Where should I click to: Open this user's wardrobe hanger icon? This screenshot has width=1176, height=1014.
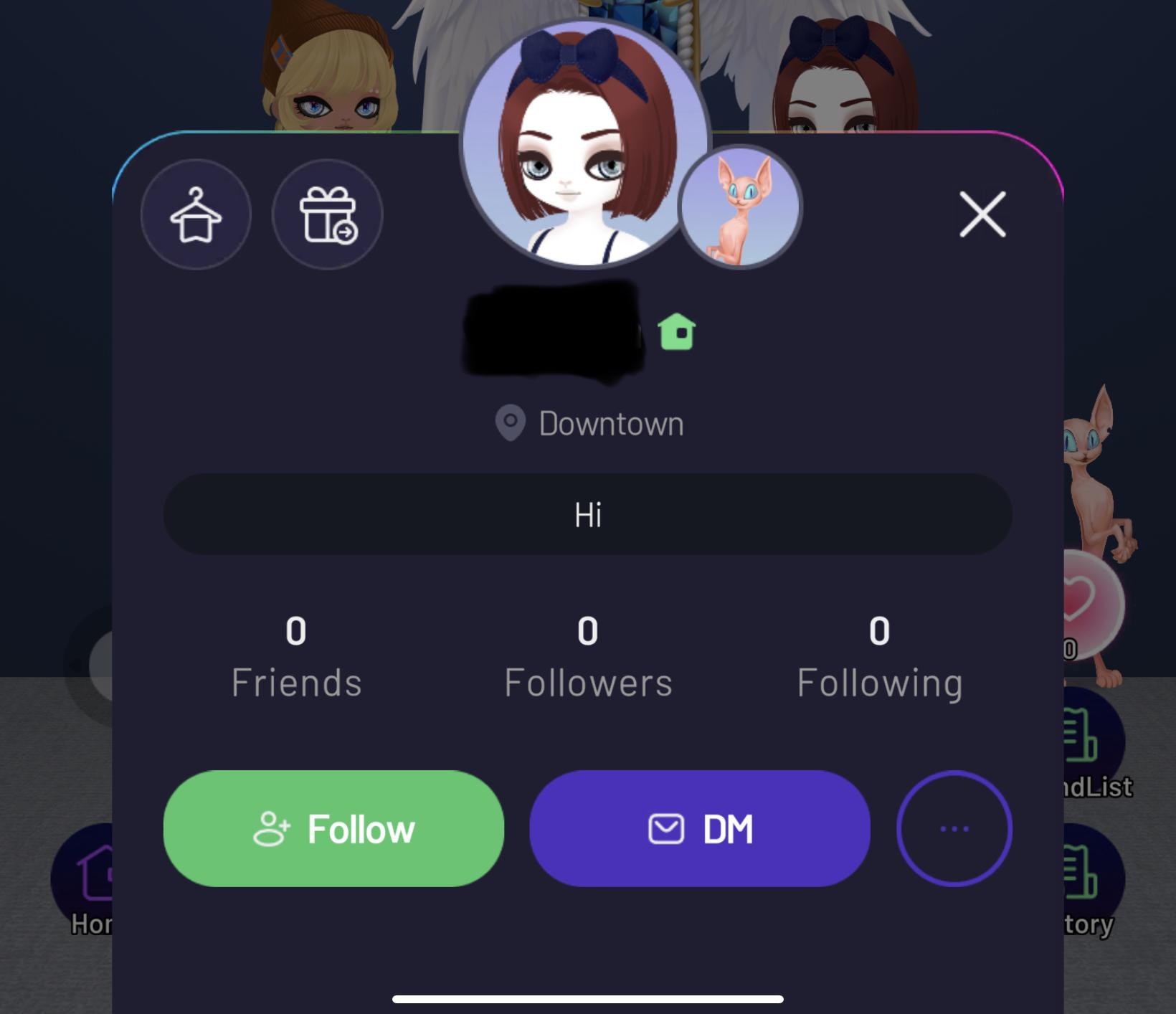click(196, 214)
